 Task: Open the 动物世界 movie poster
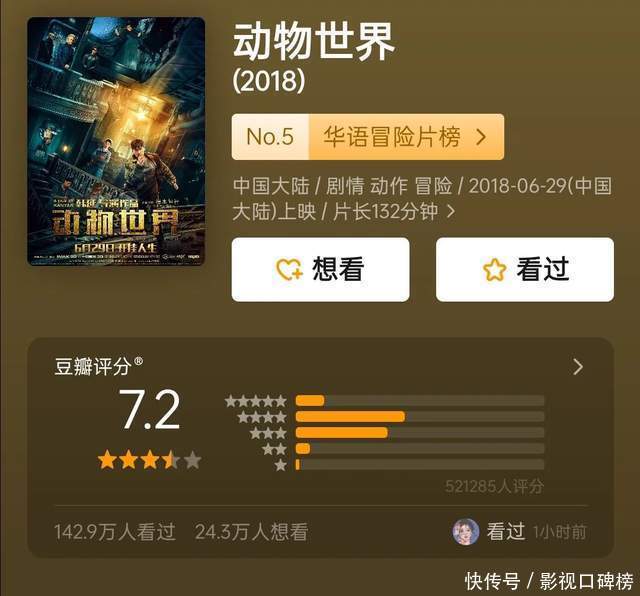(116, 141)
